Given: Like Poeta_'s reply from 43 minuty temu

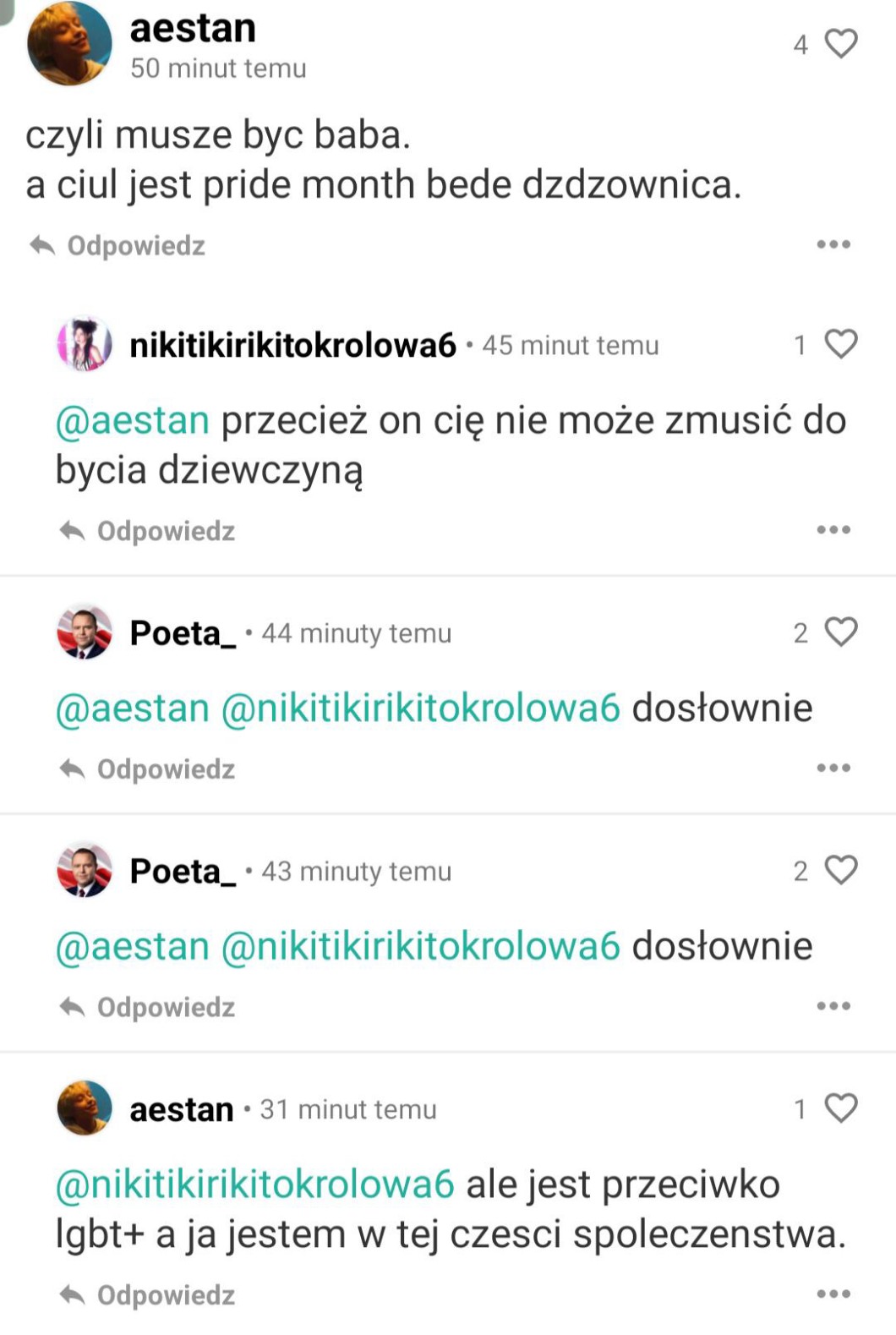Looking at the screenshot, I should (839, 871).
